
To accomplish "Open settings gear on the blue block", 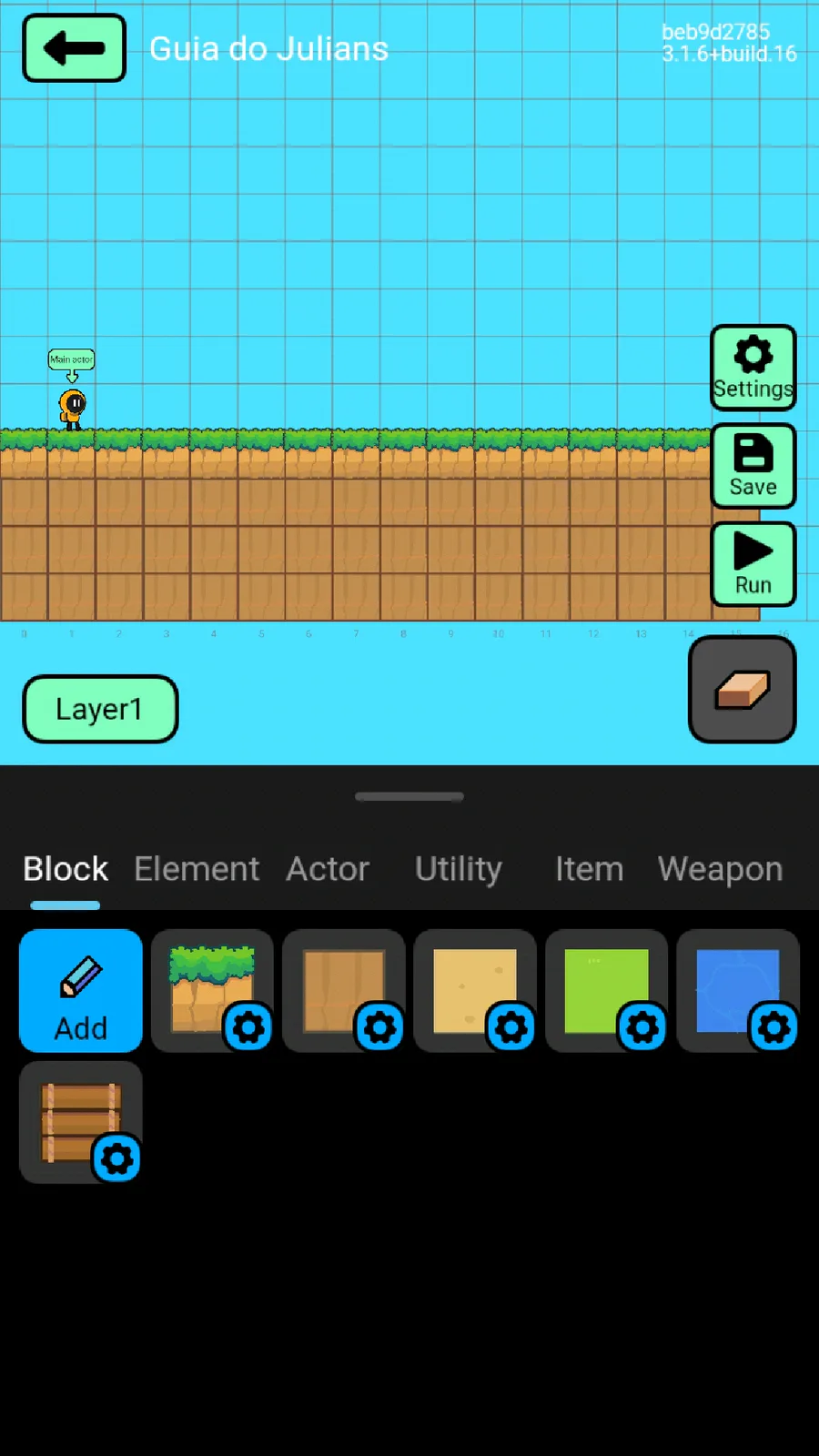I will [773, 1028].
